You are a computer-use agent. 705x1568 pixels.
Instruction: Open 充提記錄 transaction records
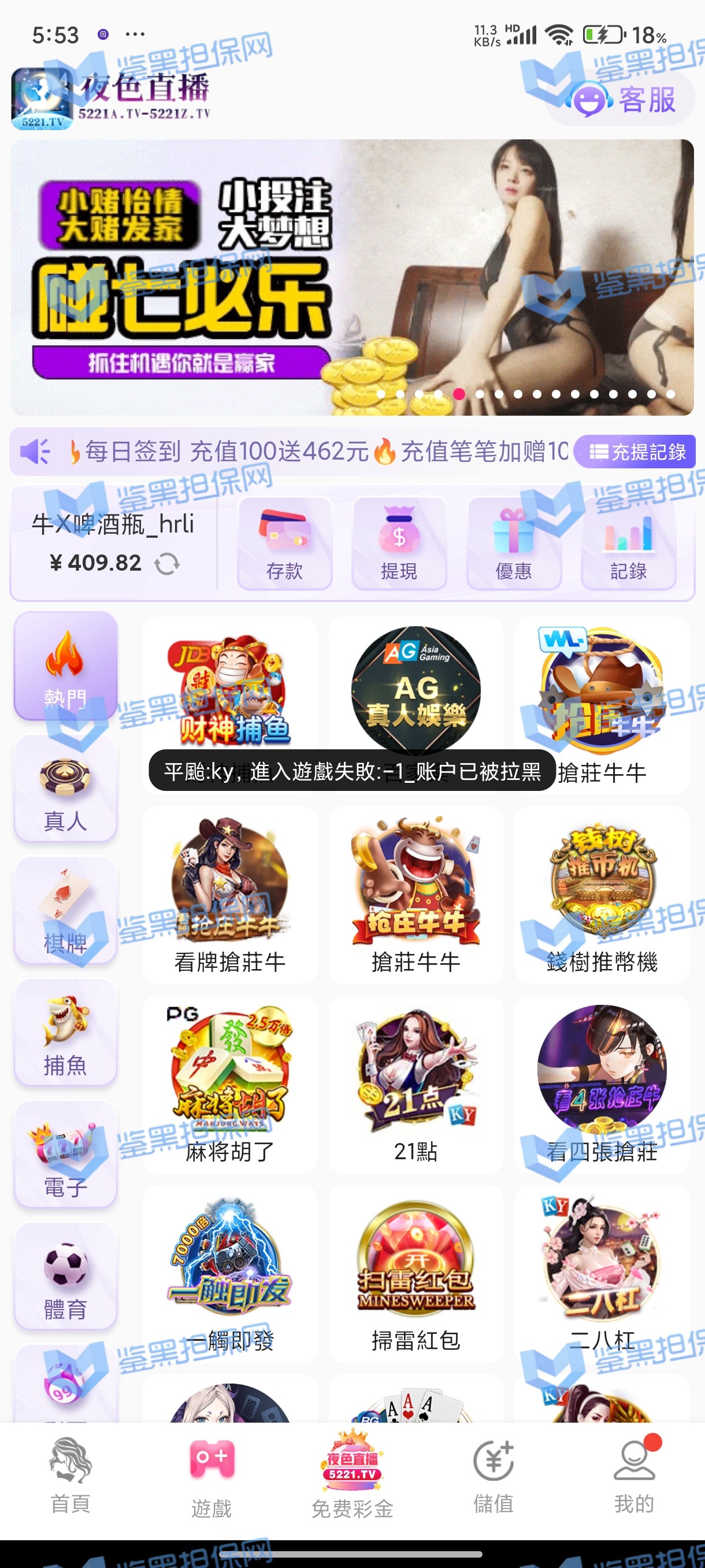pos(635,452)
